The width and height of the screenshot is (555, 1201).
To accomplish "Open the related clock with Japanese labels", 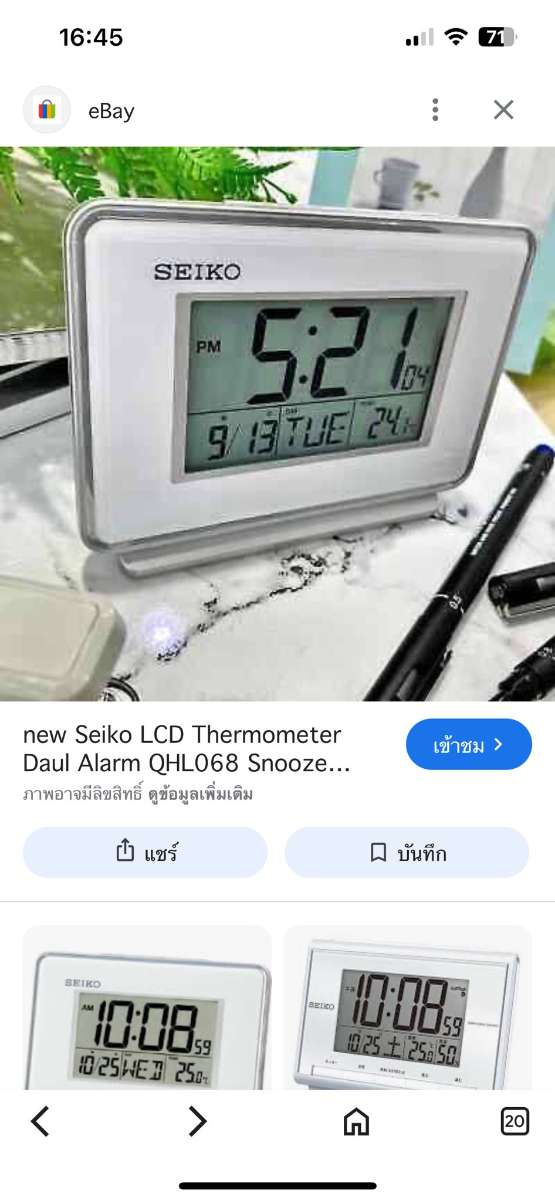I will pos(407,1008).
